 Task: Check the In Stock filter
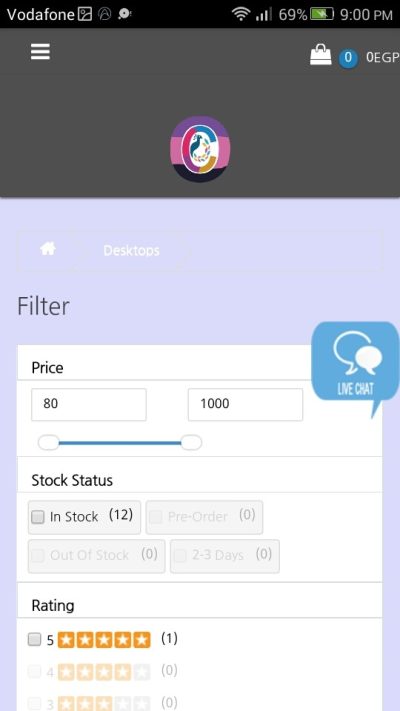pyautogui.click(x=38, y=517)
